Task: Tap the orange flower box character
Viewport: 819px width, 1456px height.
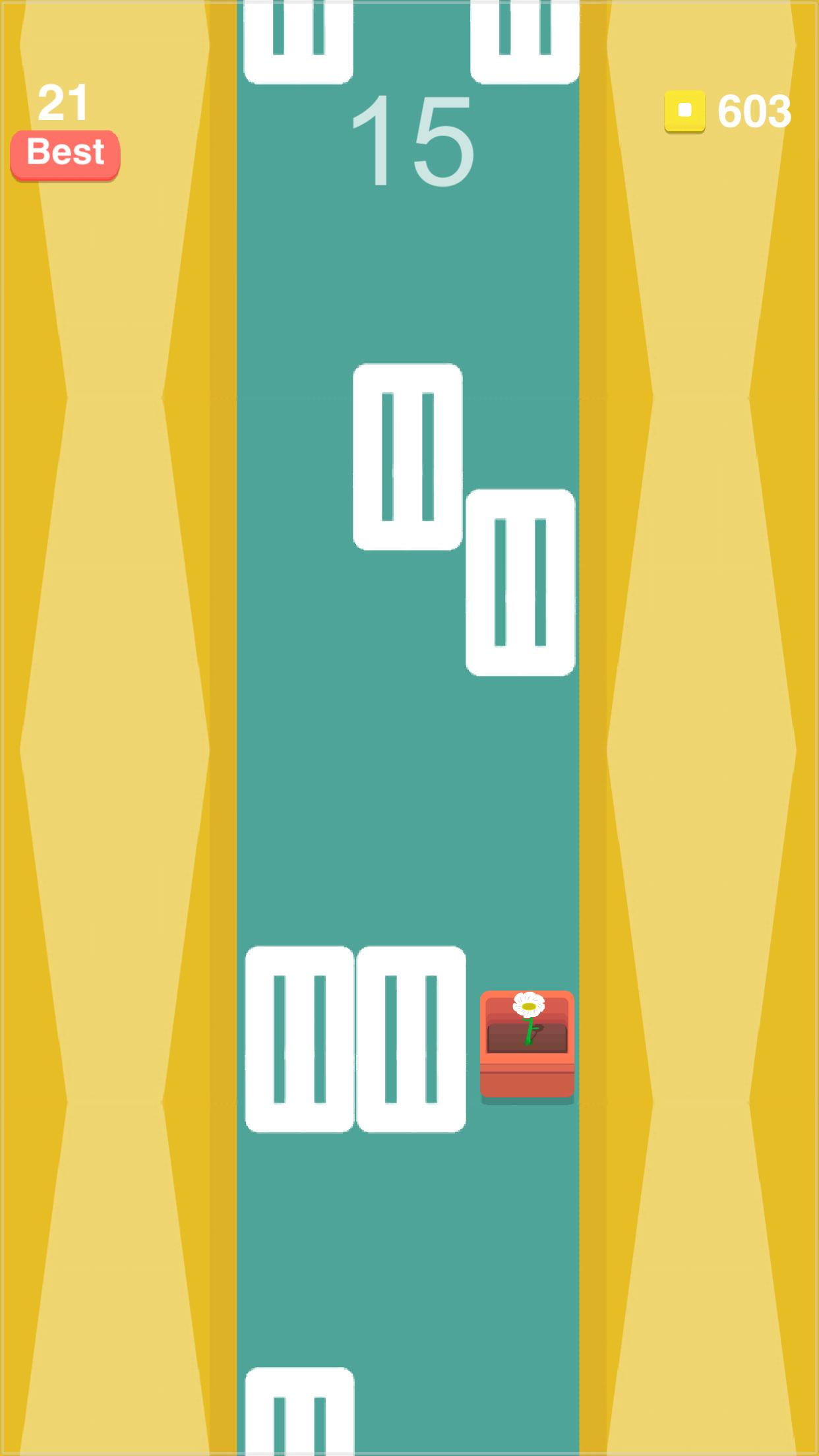Action: (527, 1044)
